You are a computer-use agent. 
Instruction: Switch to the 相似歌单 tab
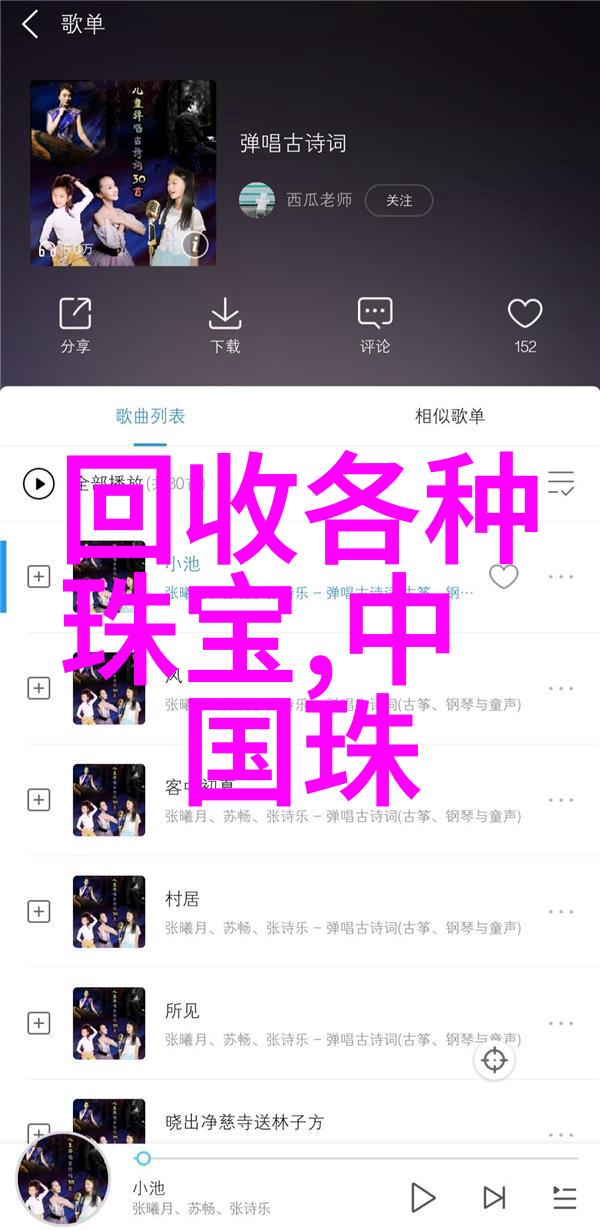click(450, 417)
